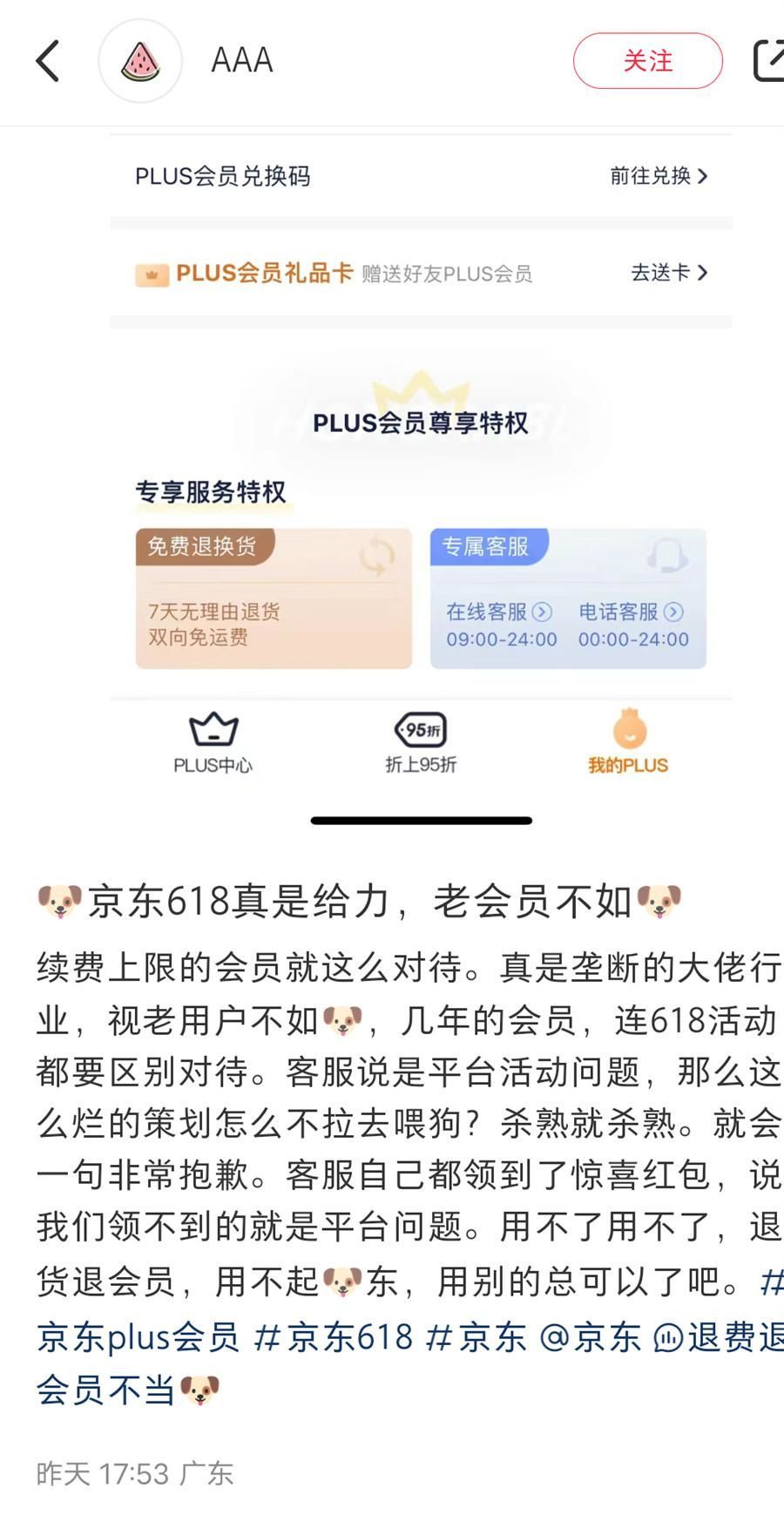Open the #京东plus会员 hashtag

coord(138,1336)
